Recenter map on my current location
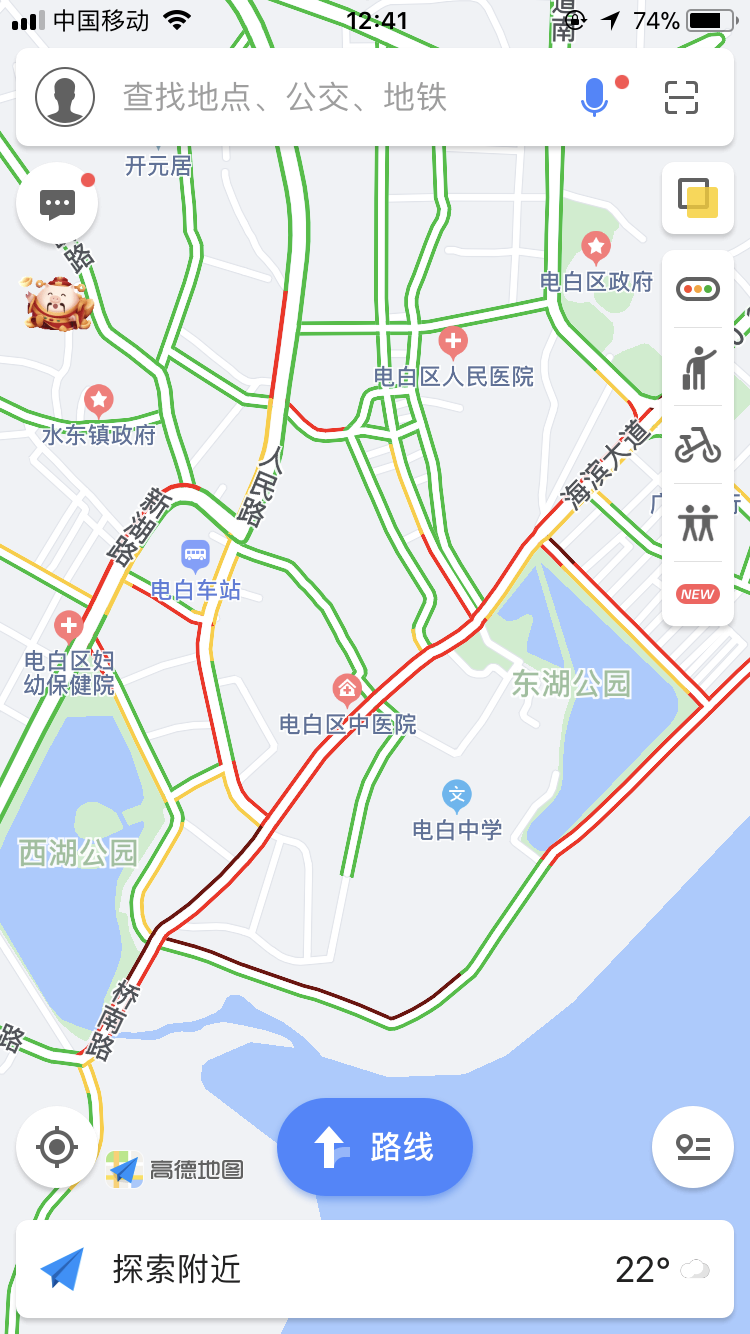 (x=57, y=1146)
